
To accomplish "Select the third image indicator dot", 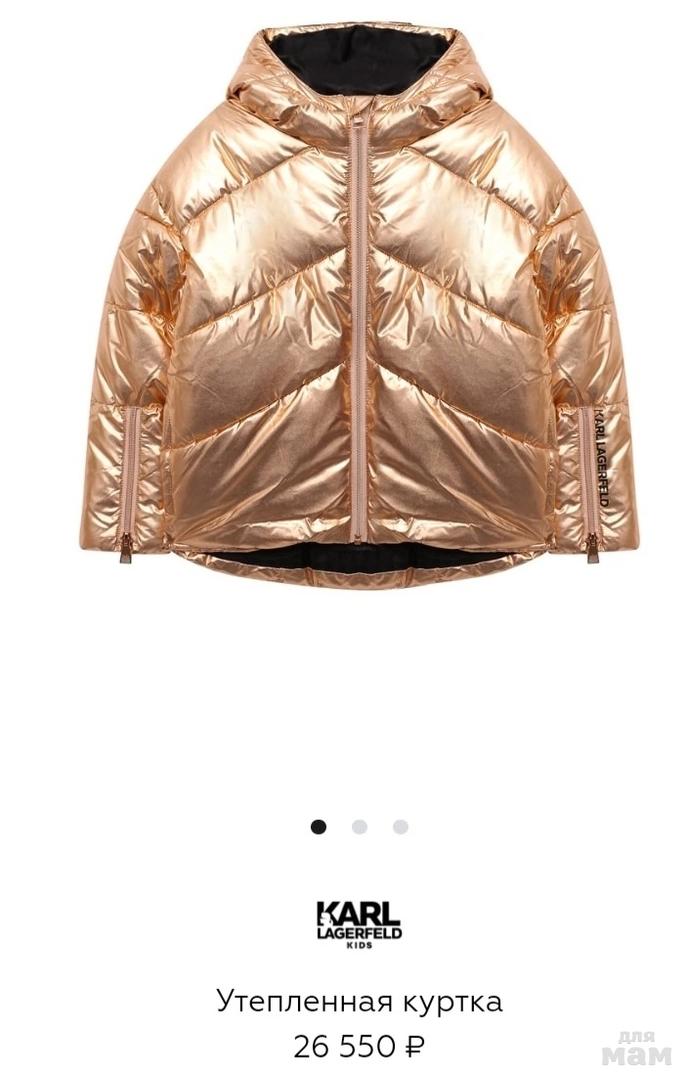I will (x=401, y=827).
